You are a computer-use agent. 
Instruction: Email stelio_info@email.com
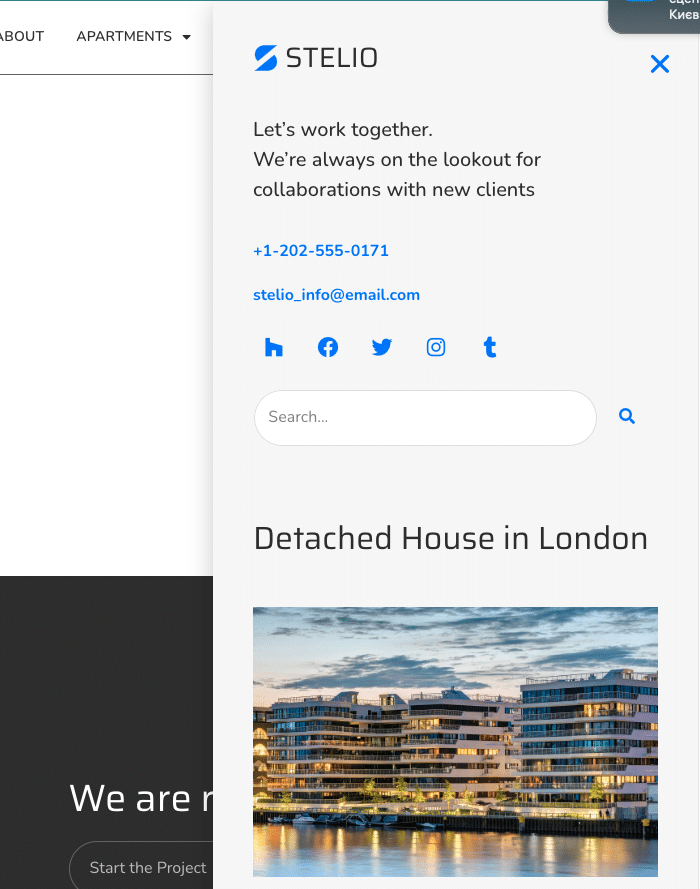pyautogui.click(x=336, y=295)
